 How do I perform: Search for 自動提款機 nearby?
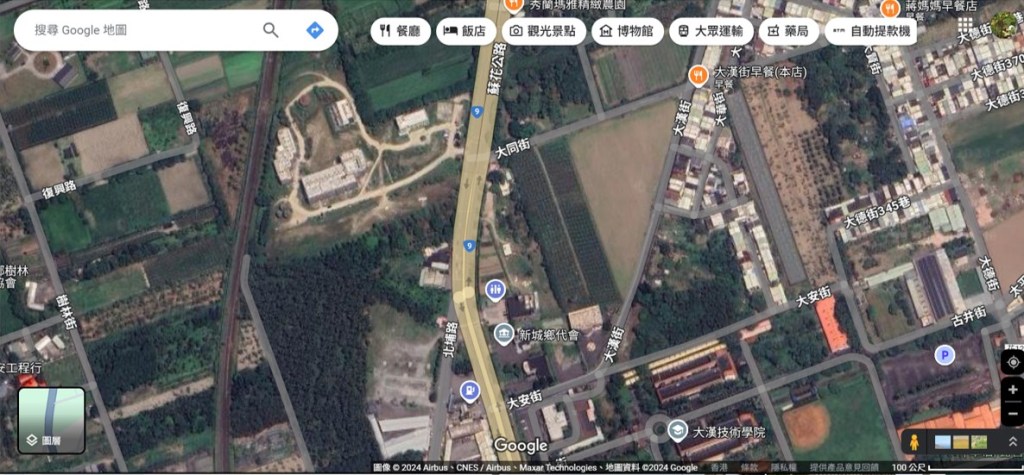pyautogui.click(x=871, y=31)
